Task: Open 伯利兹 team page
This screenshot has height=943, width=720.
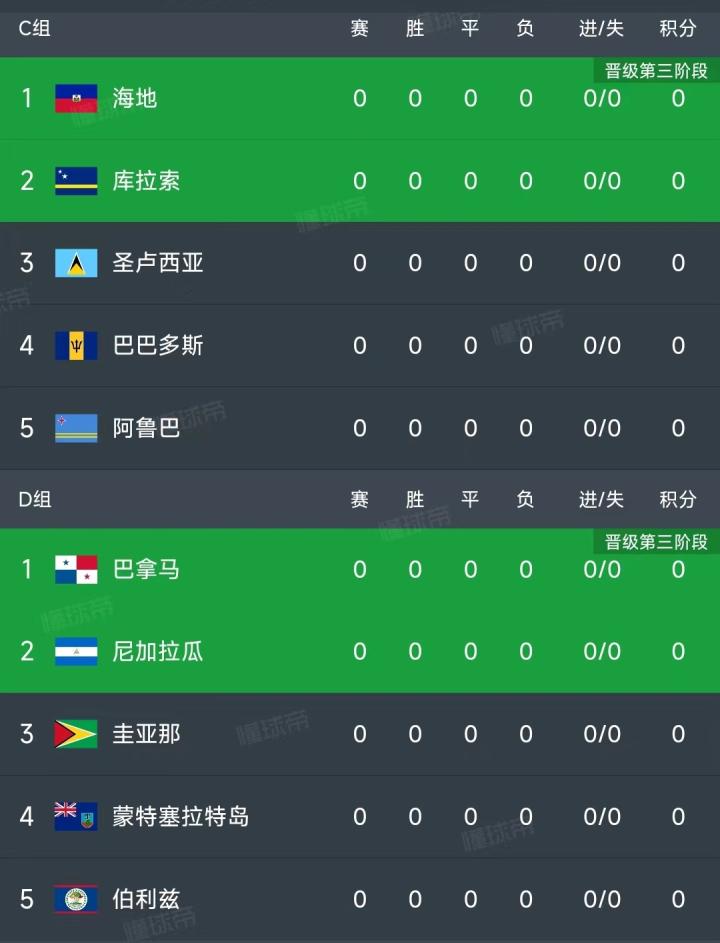Action: [146, 899]
